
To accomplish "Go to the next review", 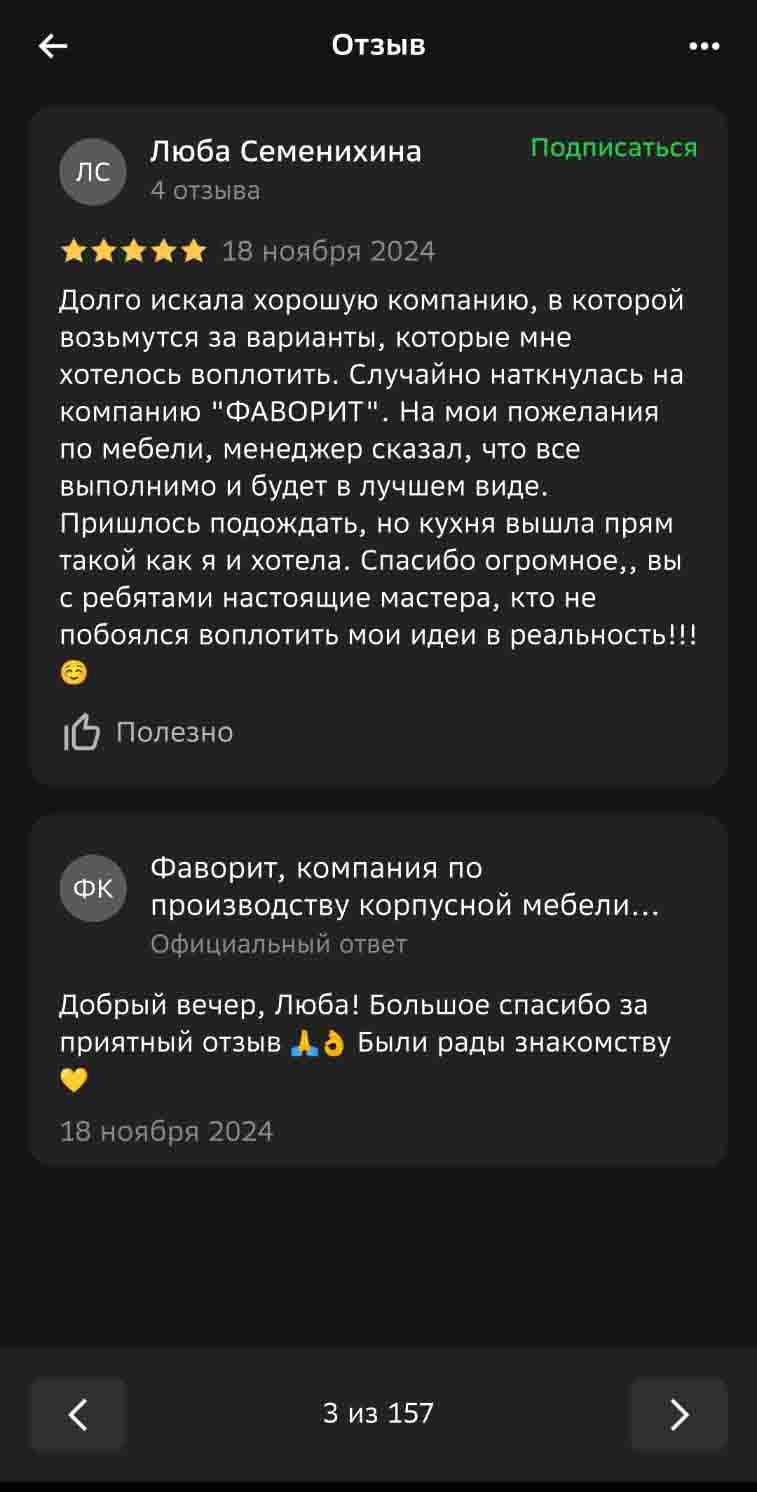I will 678,1414.
